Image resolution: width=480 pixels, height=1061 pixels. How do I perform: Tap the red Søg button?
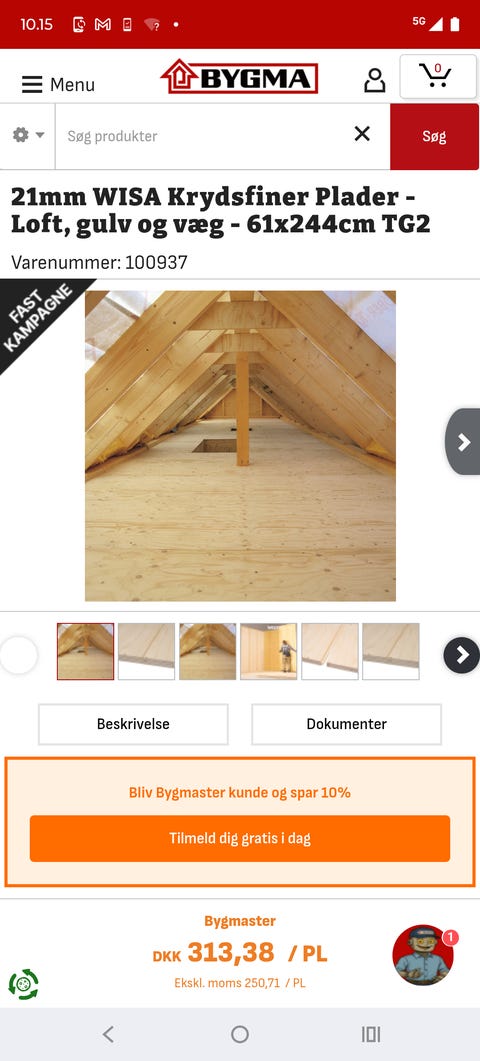pos(435,136)
